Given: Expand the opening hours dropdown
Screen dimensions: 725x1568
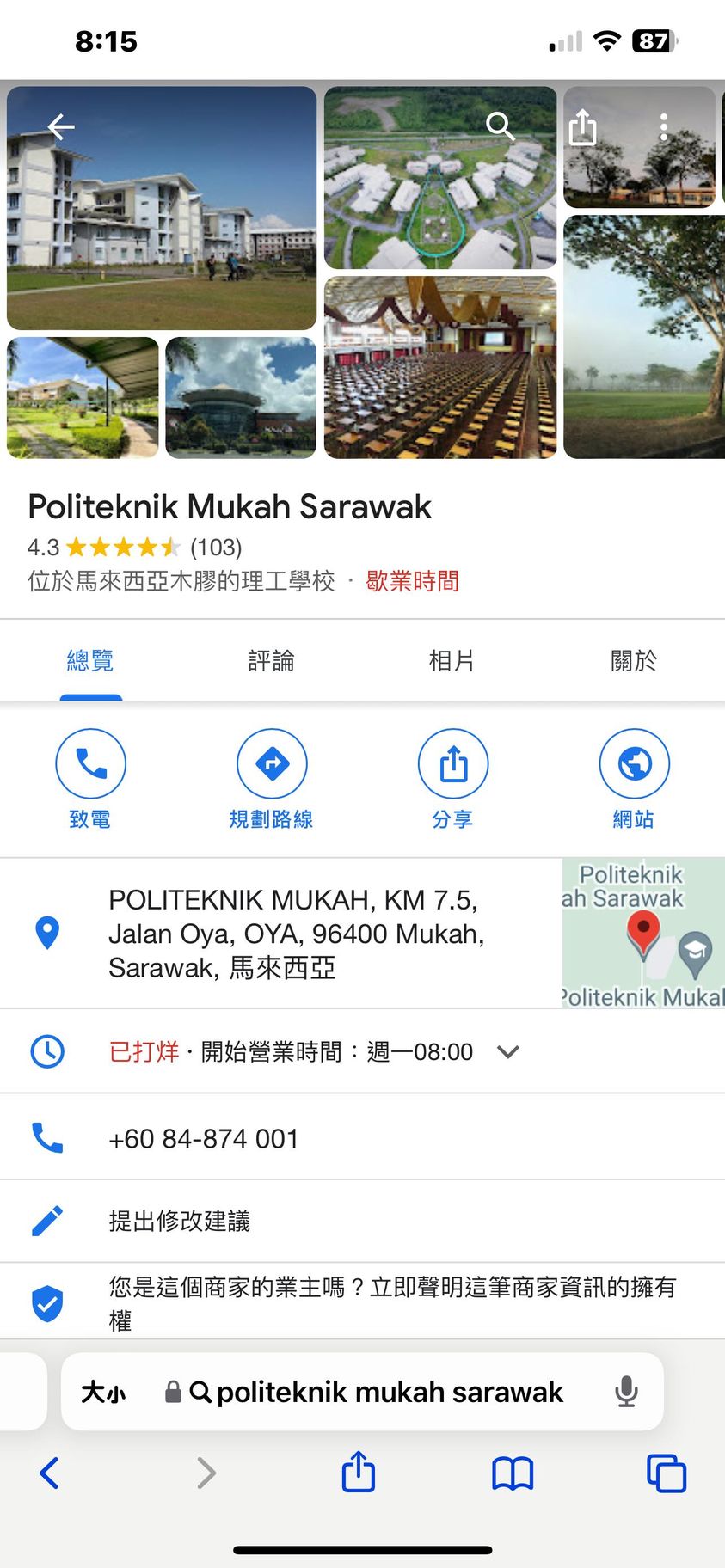Looking at the screenshot, I should tap(508, 1051).
